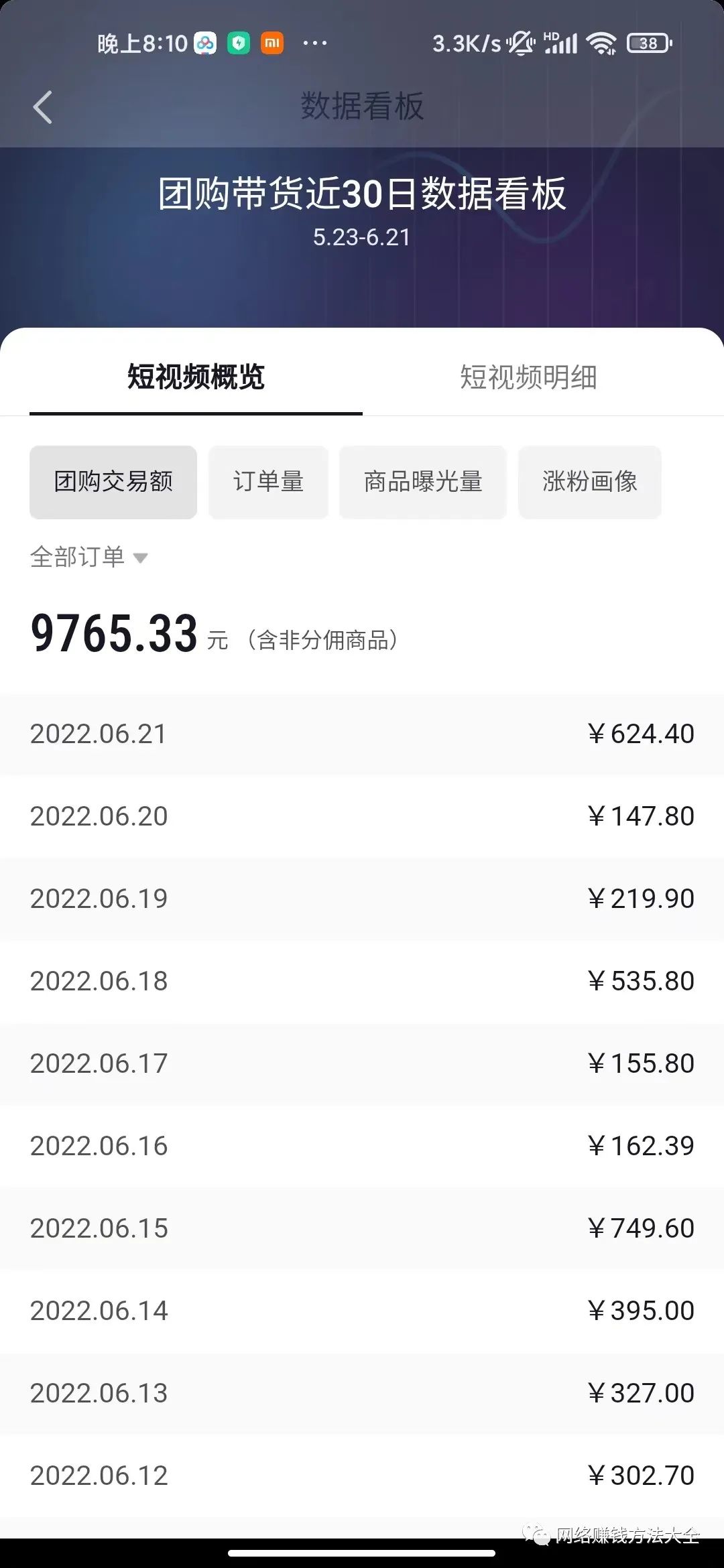Open the 涨粉画像 chip
The height and width of the screenshot is (1568, 724).
(590, 482)
